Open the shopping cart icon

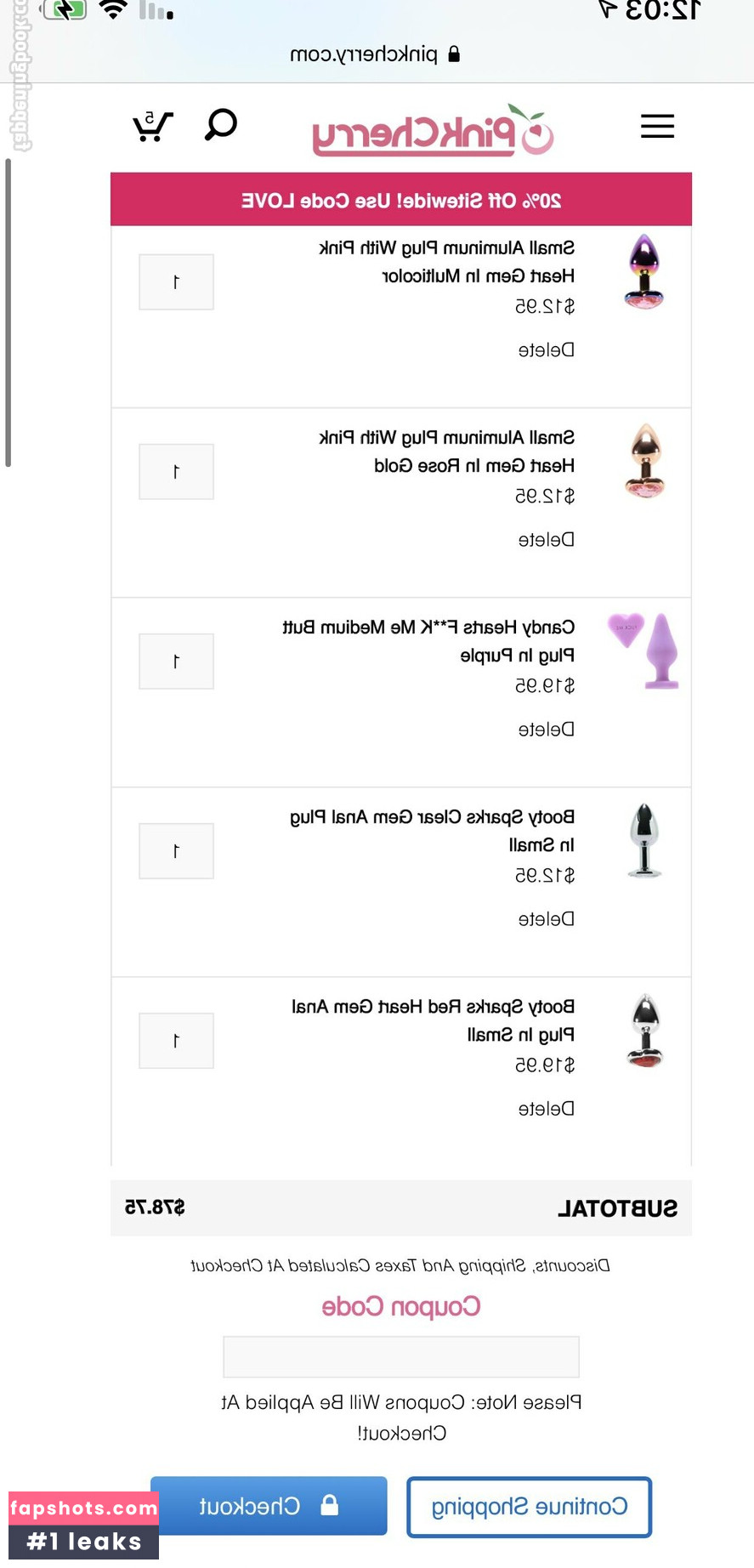[x=153, y=126]
